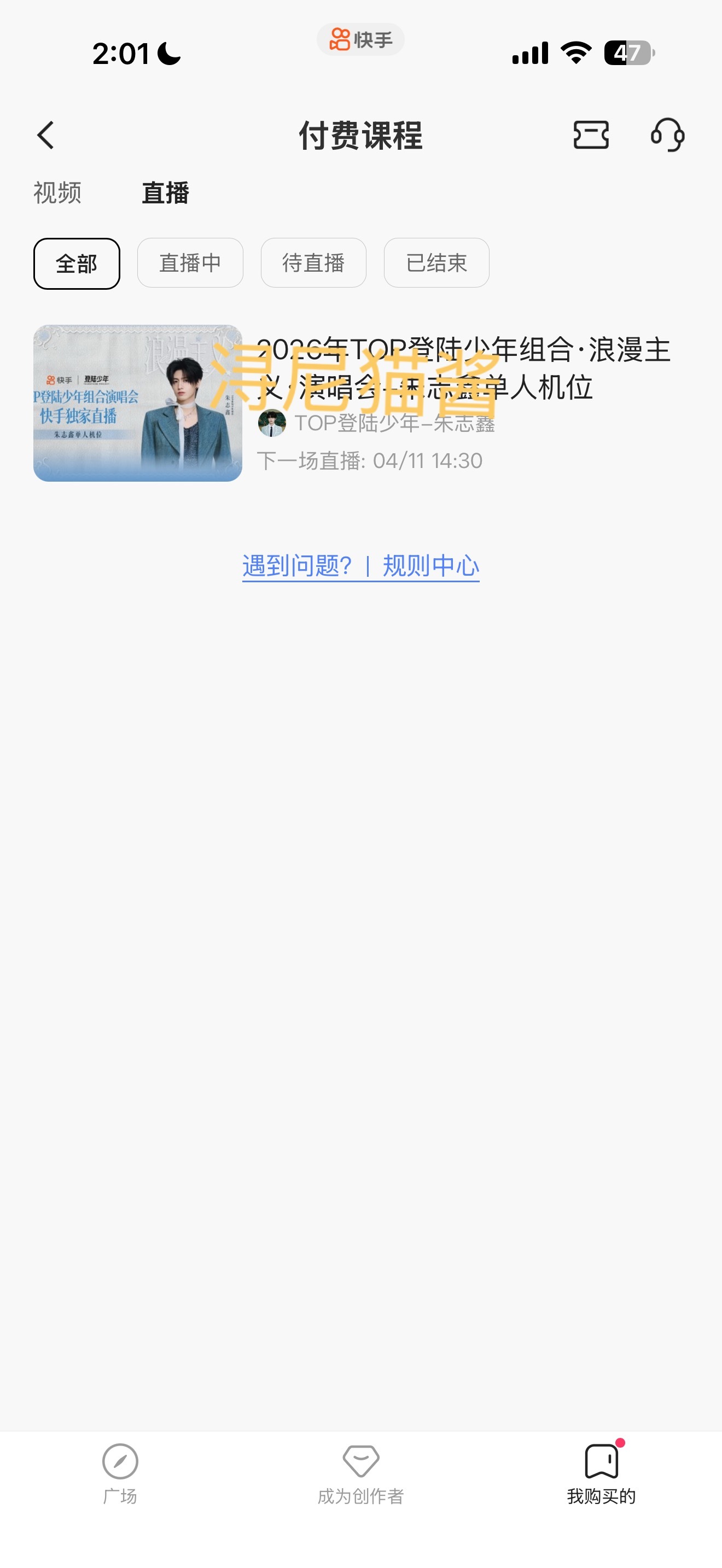This screenshot has height=1568, width=722.
Task: Select the 直播中 filter chip
Action: coord(189,262)
